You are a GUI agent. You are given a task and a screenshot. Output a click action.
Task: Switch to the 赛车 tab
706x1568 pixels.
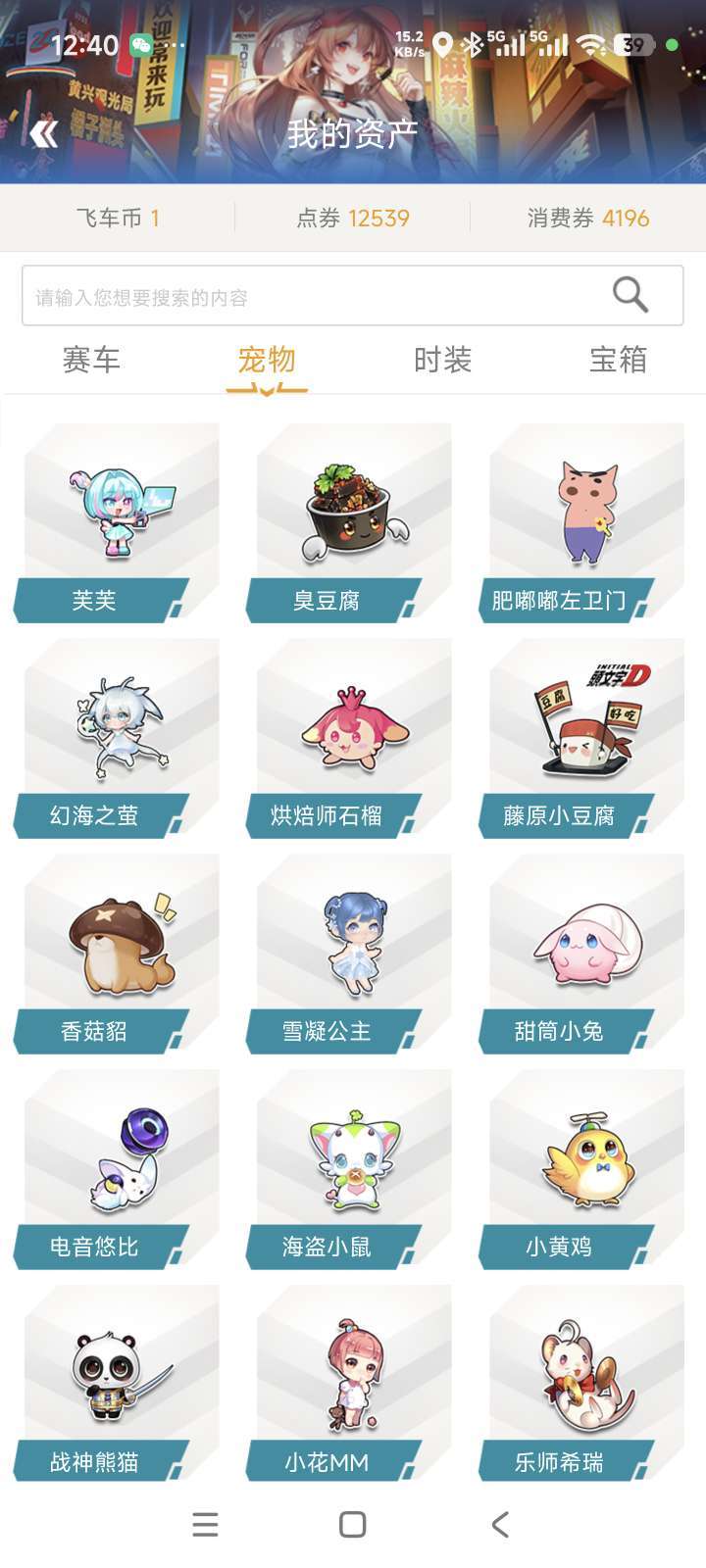[91, 360]
